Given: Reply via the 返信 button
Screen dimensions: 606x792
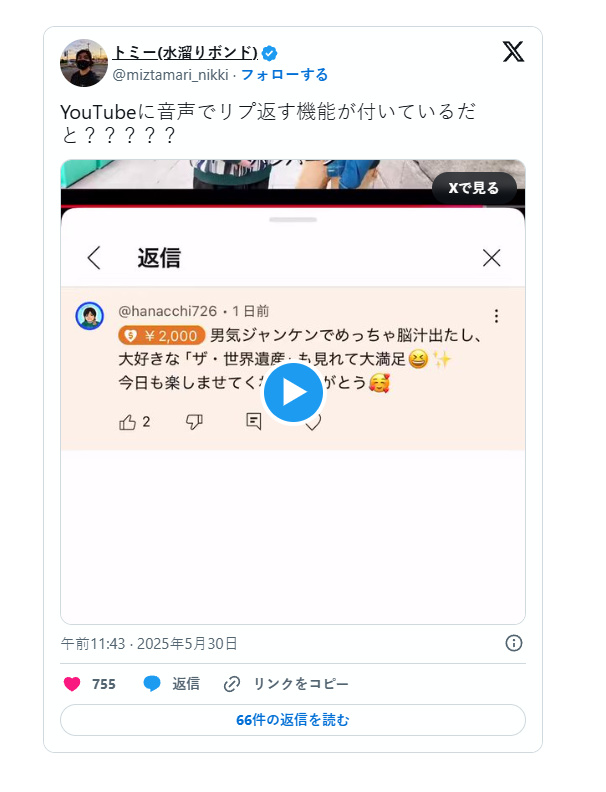Looking at the screenshot, I should [x=172, y=684].
